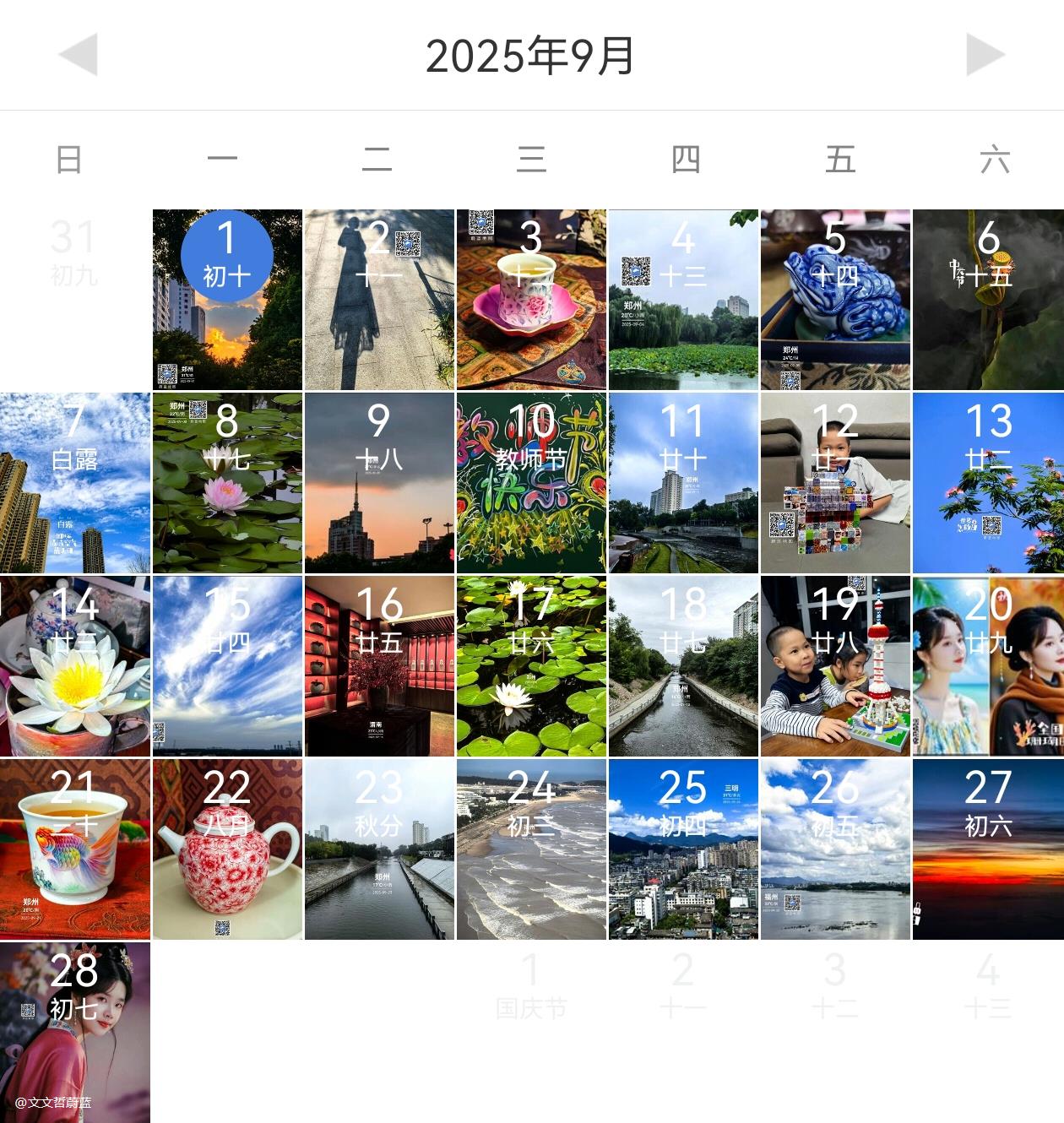Open September 8 water lily photo
The image size is (1064, 1123).
point(227,483)
